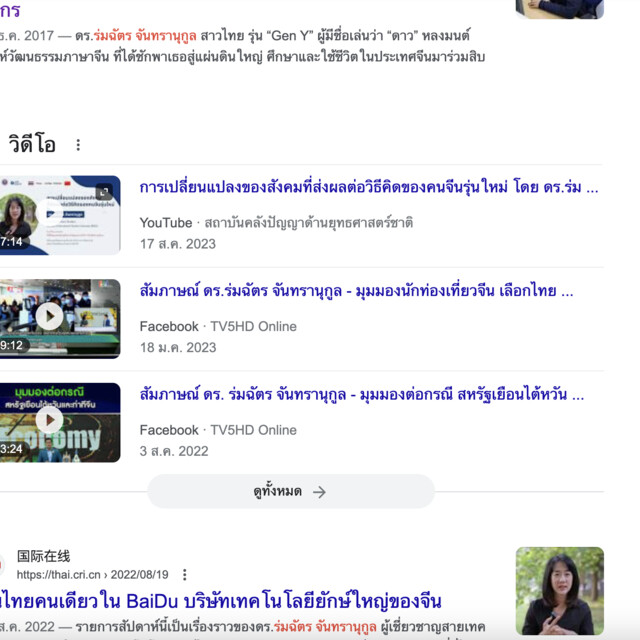Tap the ดูทั้งหมด button to view all videos

[290, 492]
